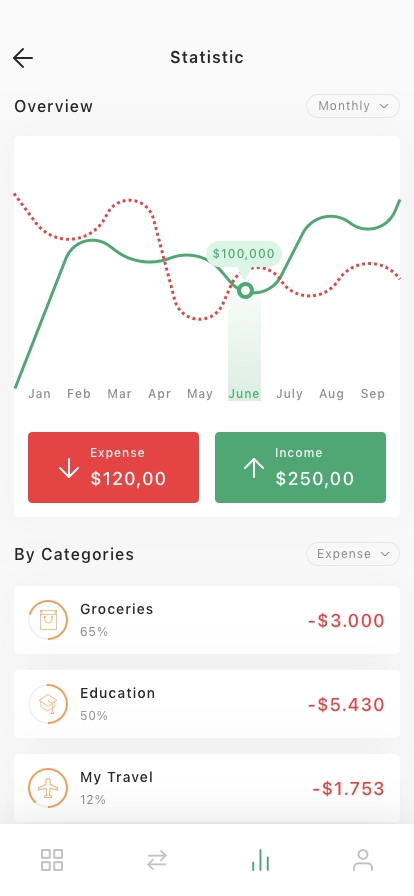Switch to the transfer arrows tab

[156, 860]
